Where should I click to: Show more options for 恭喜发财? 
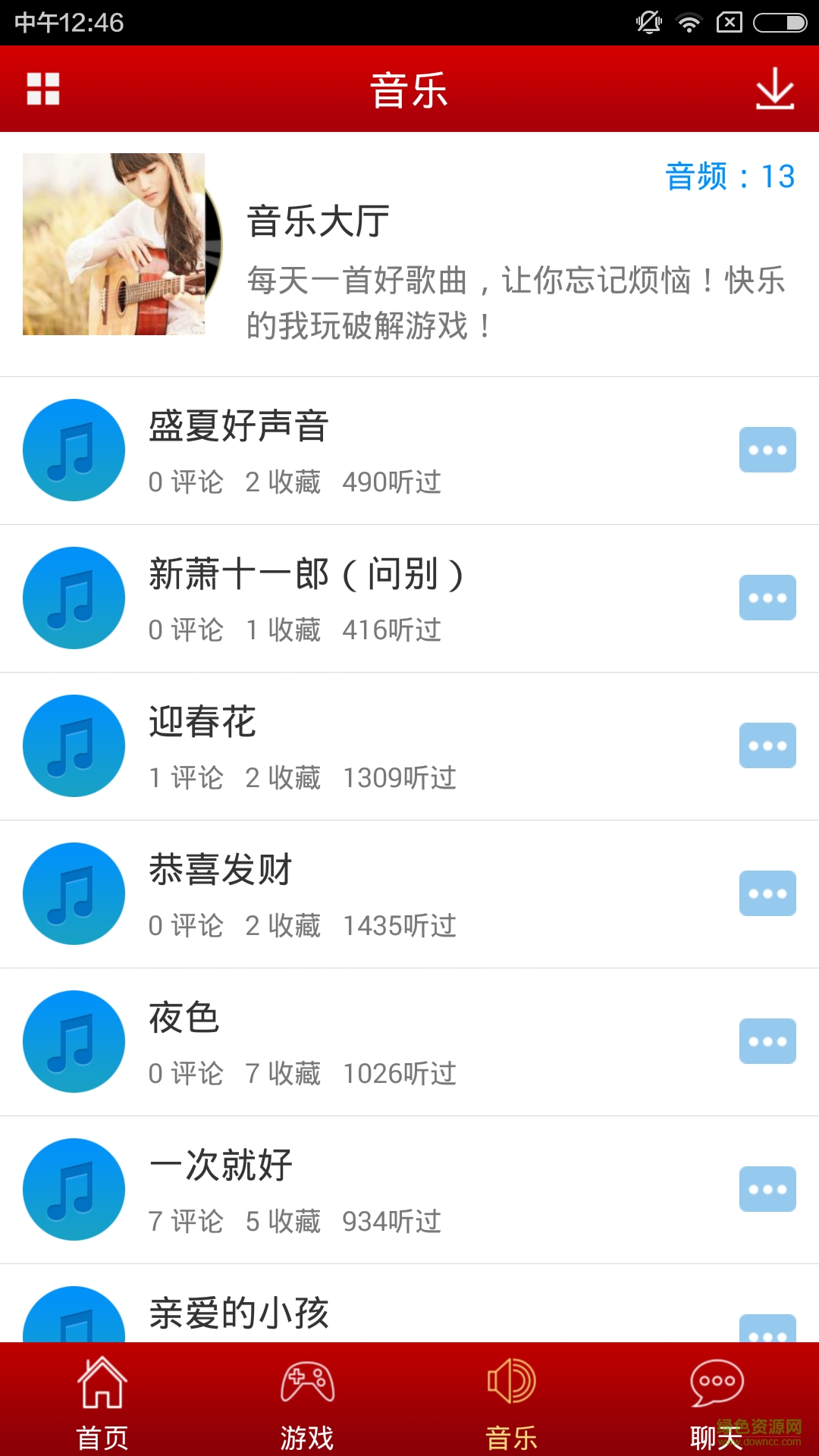767,893
